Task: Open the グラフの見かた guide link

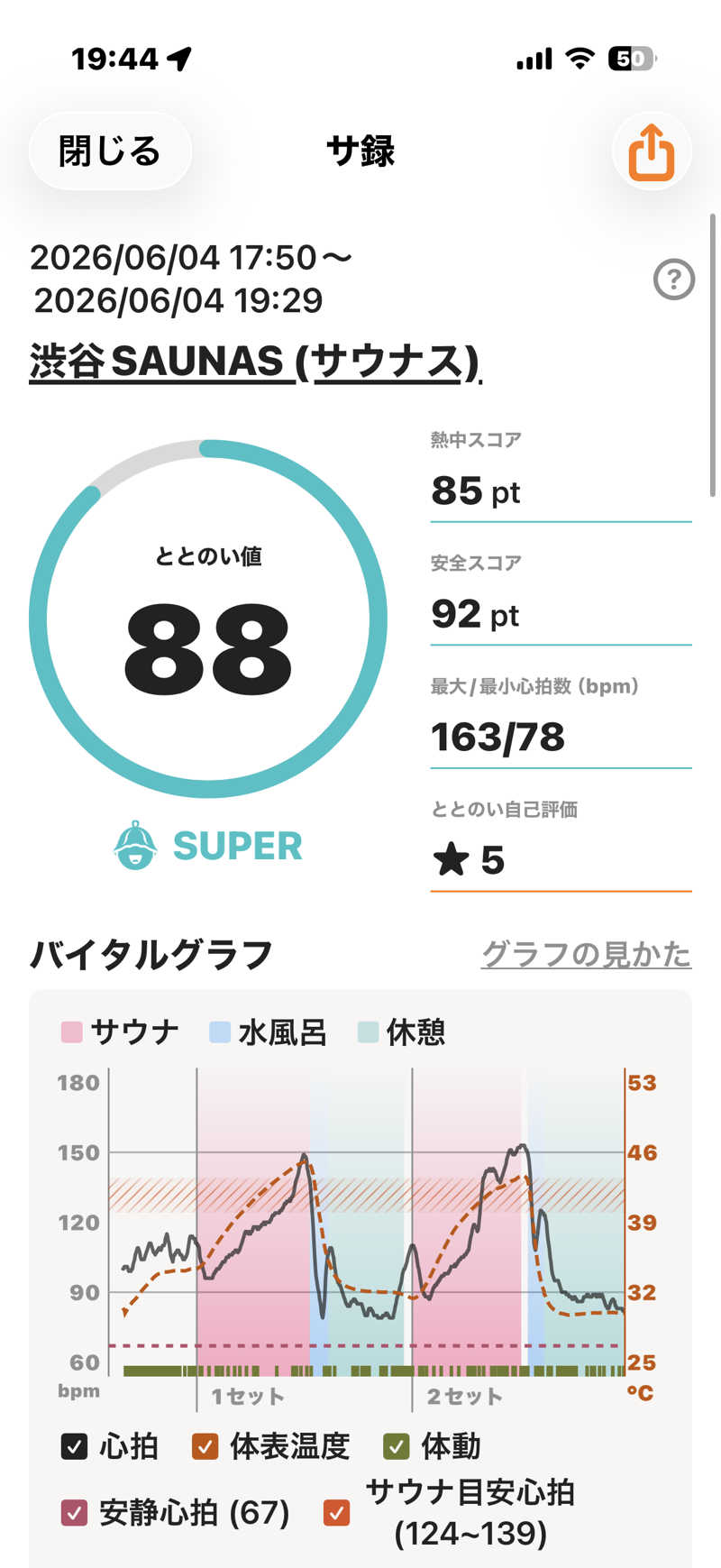Action: pyautogui.click(x=586, y=954)
